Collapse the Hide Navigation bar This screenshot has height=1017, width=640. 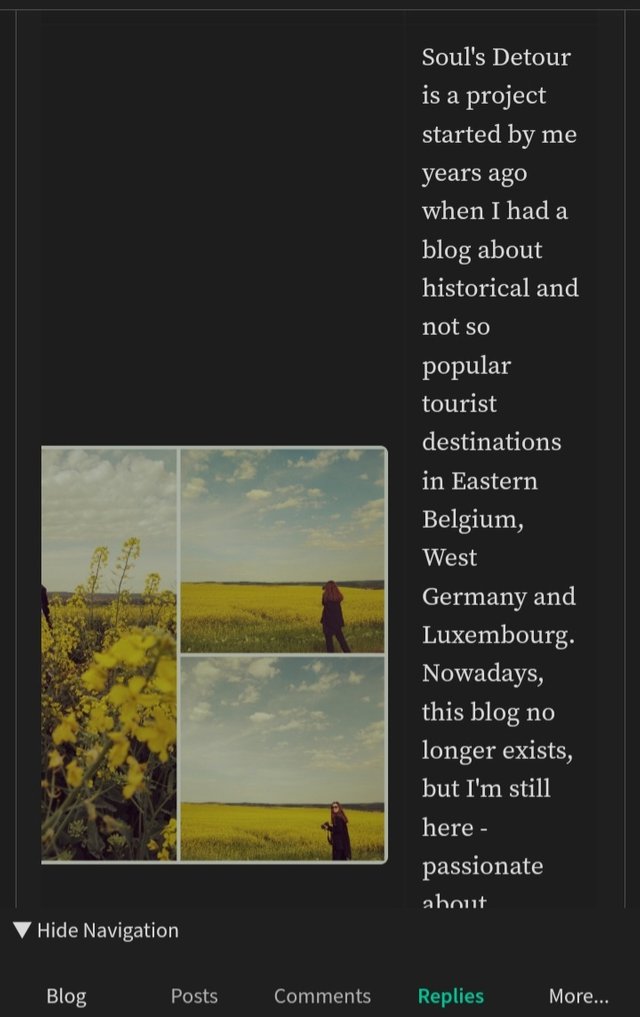[96, 930]
